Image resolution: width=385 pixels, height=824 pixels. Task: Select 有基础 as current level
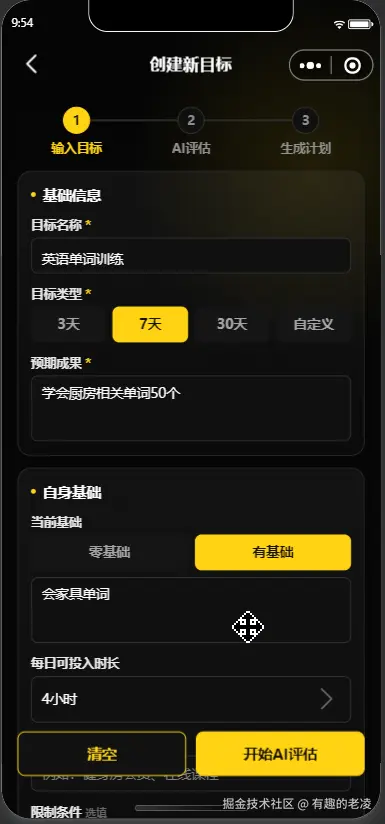click(273, 552)
